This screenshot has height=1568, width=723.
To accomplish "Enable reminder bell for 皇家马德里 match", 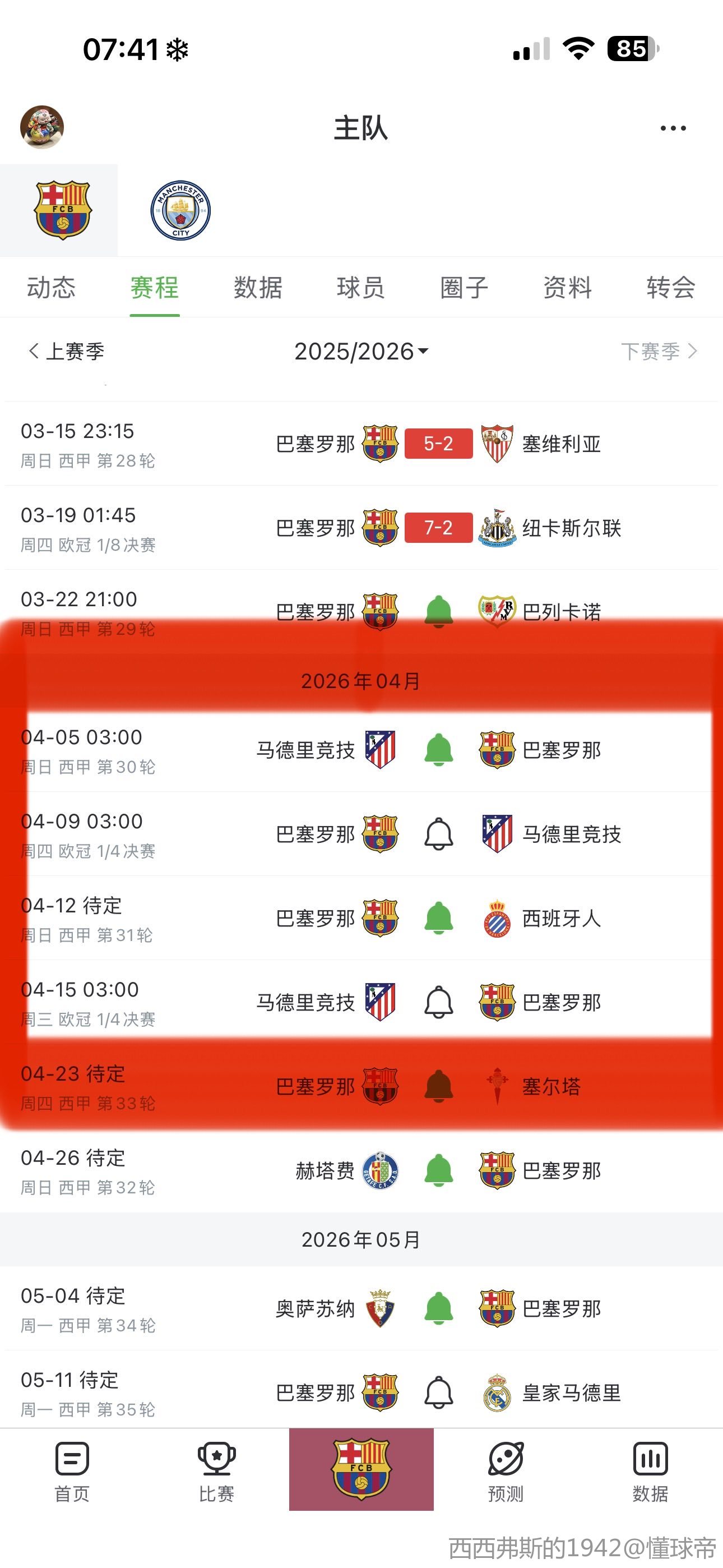I will coord(439,1392).
